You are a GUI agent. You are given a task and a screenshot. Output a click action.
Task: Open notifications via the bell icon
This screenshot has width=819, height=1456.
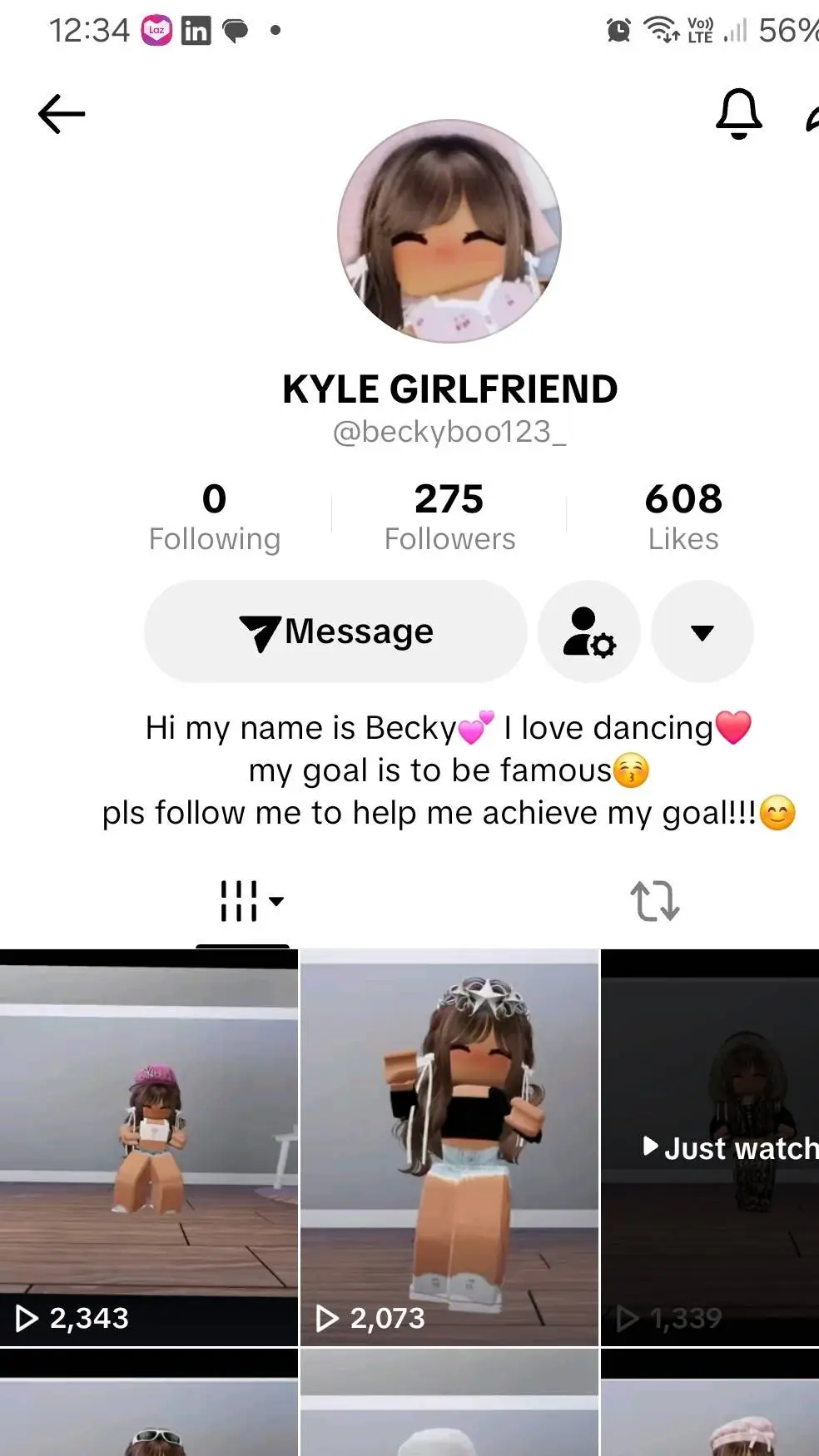click(739, 113)
